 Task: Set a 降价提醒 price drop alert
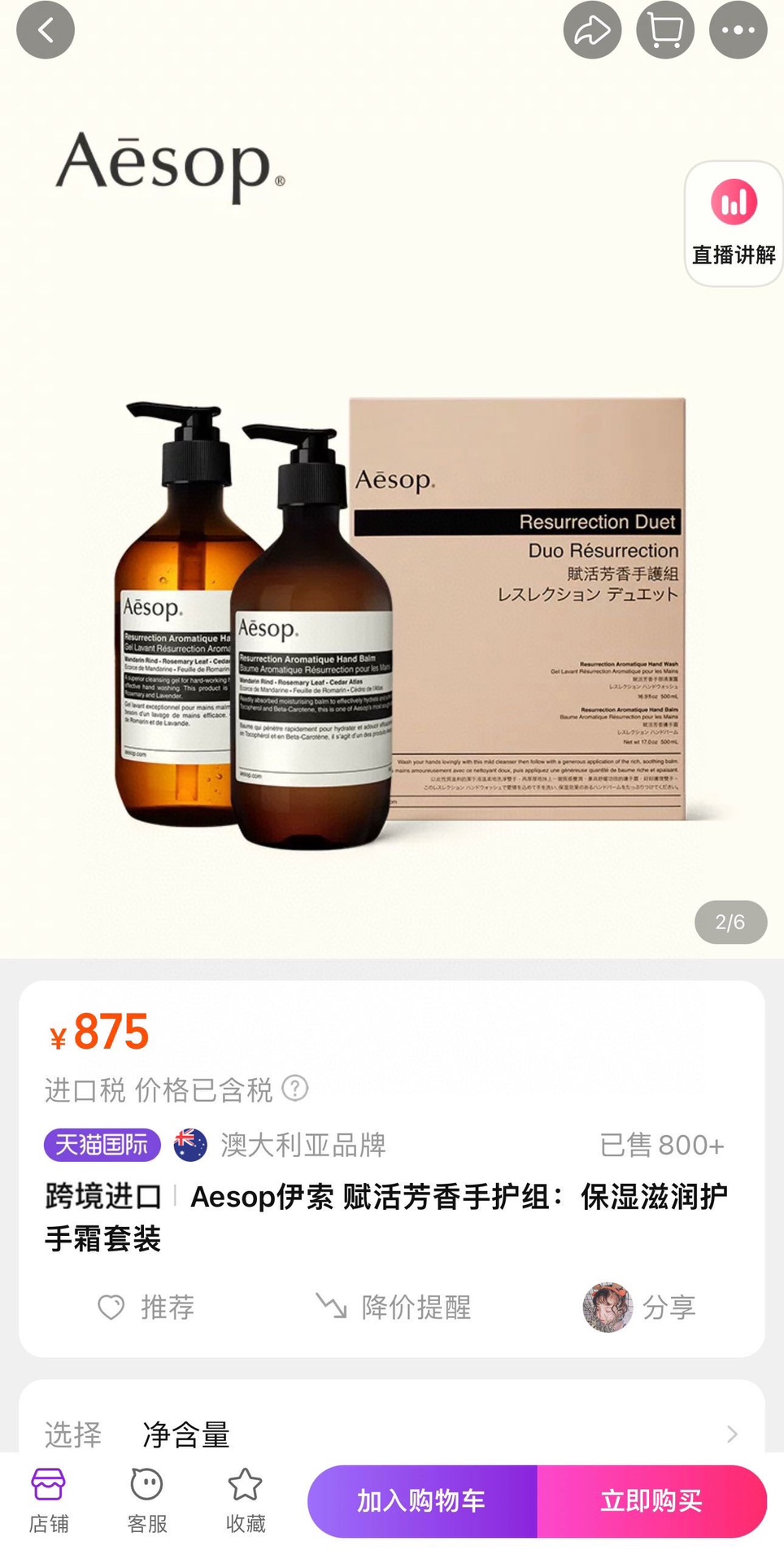pyautogui.click(x=394, y=1308)
